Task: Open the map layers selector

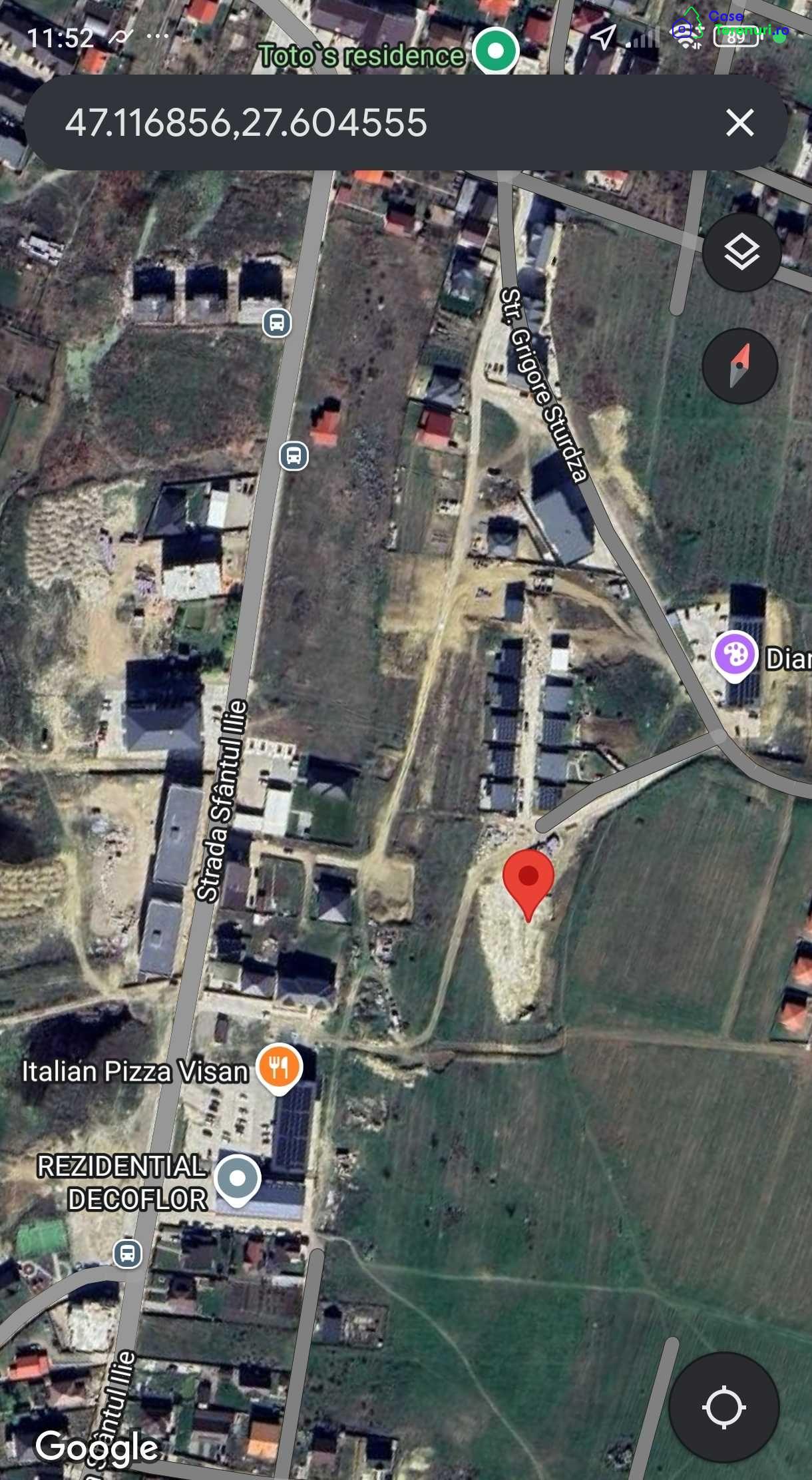Action: point(741,252)
